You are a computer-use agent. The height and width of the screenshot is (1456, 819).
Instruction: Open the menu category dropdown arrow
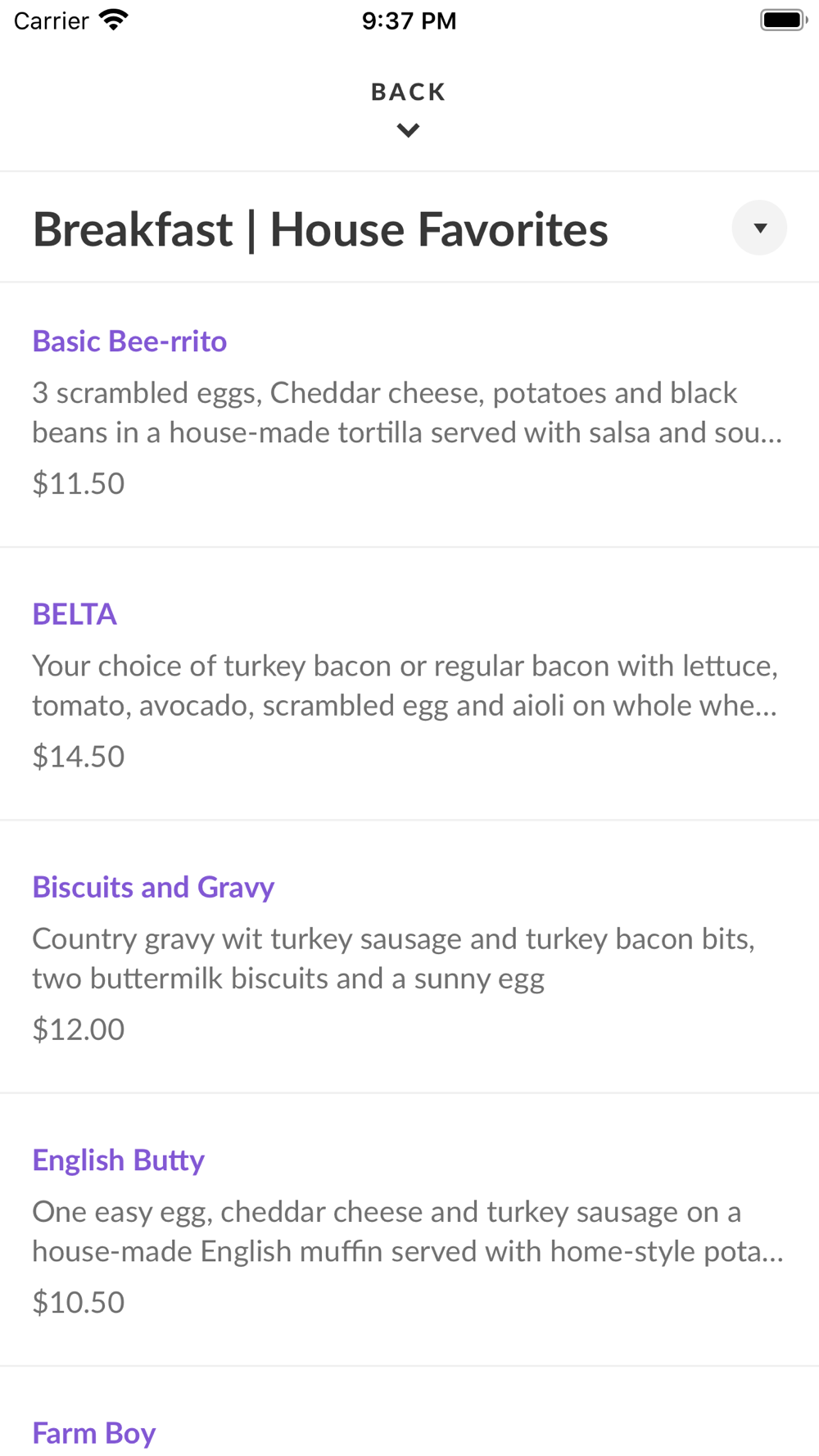[x=759, y=228]
